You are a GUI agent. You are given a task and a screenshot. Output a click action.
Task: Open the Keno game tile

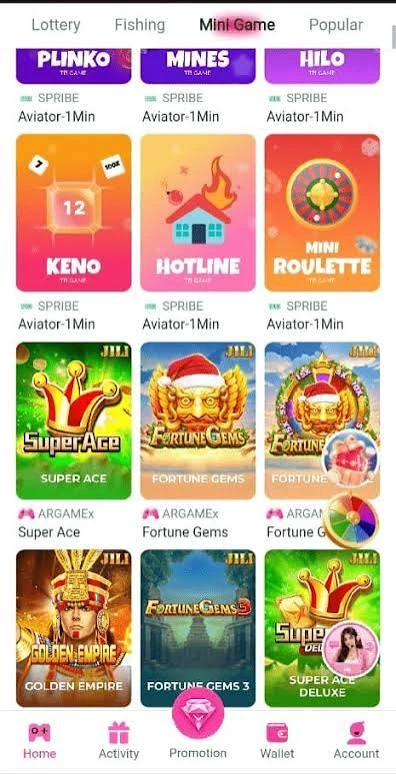pos(74,213)
